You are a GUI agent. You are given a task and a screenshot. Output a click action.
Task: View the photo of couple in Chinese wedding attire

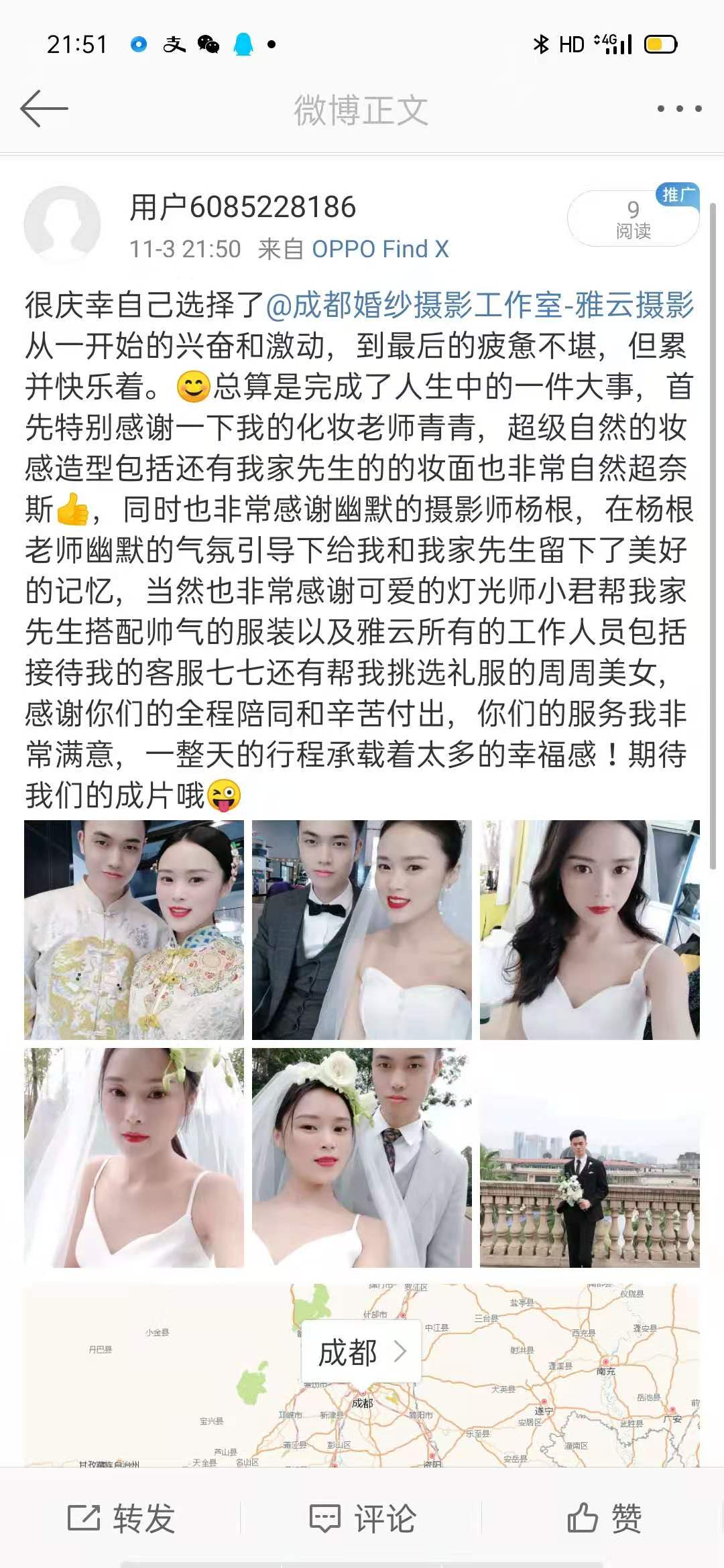pos(134,930)
